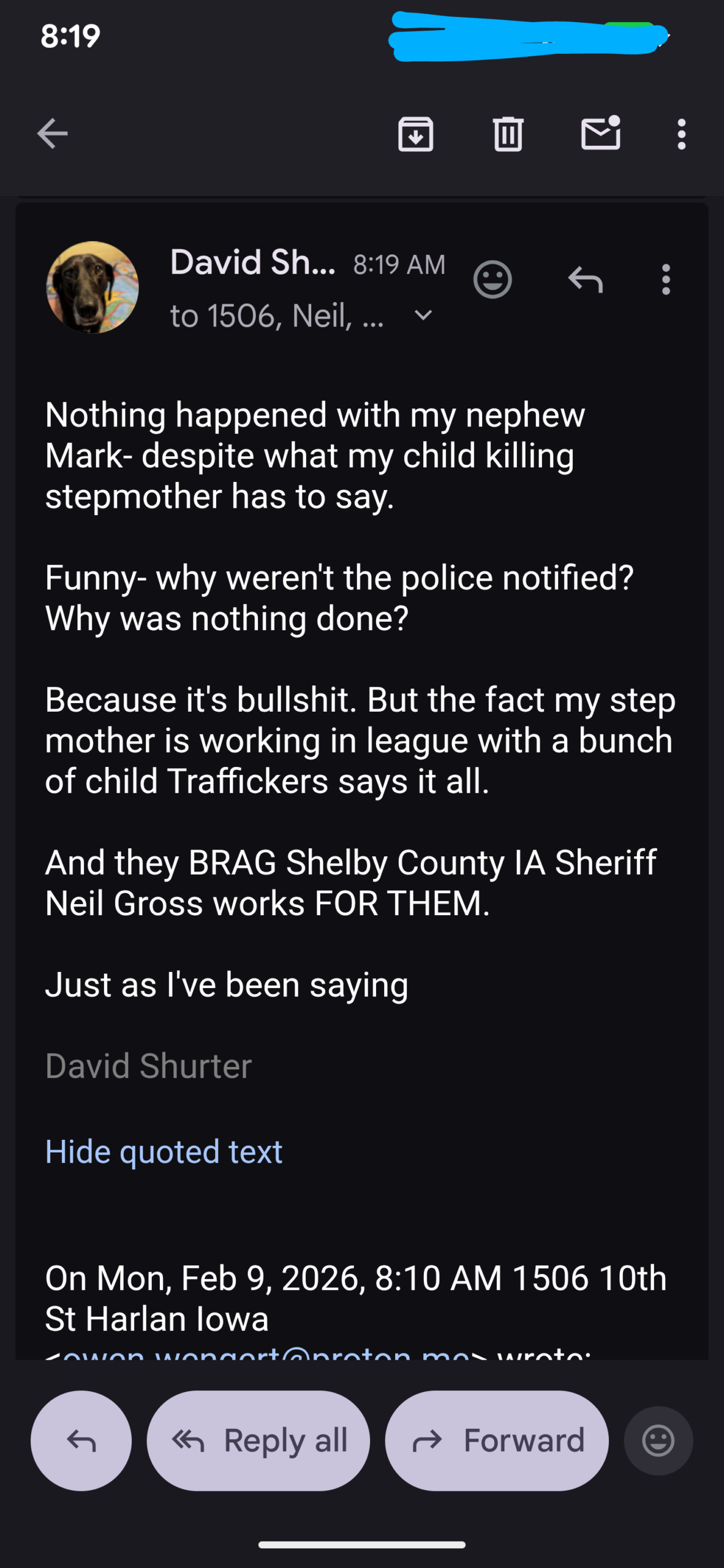This screenshot has width=724, height=1568.
Task: Expand the recipient details chevron
Action: (423, 315)
